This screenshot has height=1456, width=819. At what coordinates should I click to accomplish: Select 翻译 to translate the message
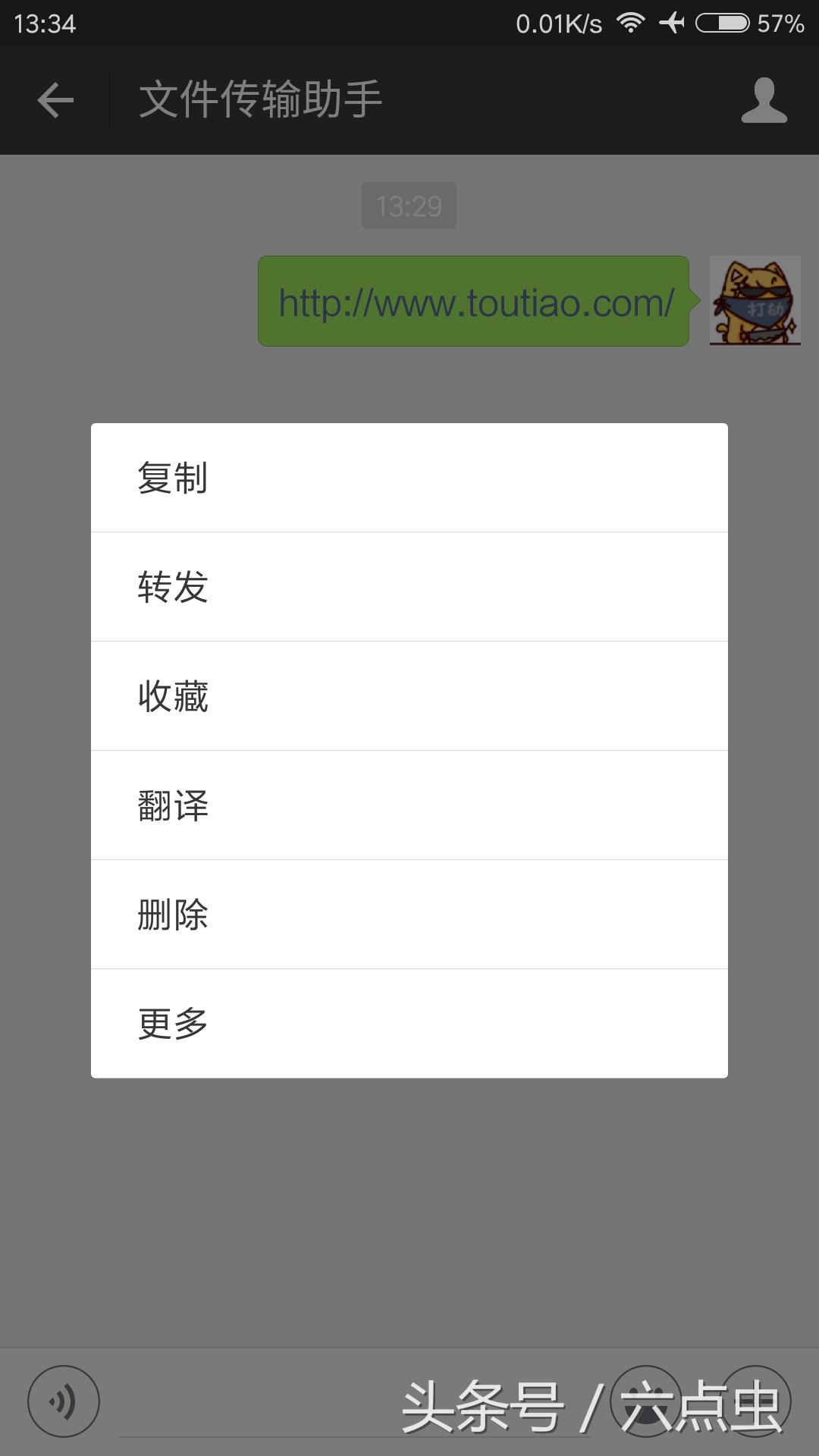(409, 805)
